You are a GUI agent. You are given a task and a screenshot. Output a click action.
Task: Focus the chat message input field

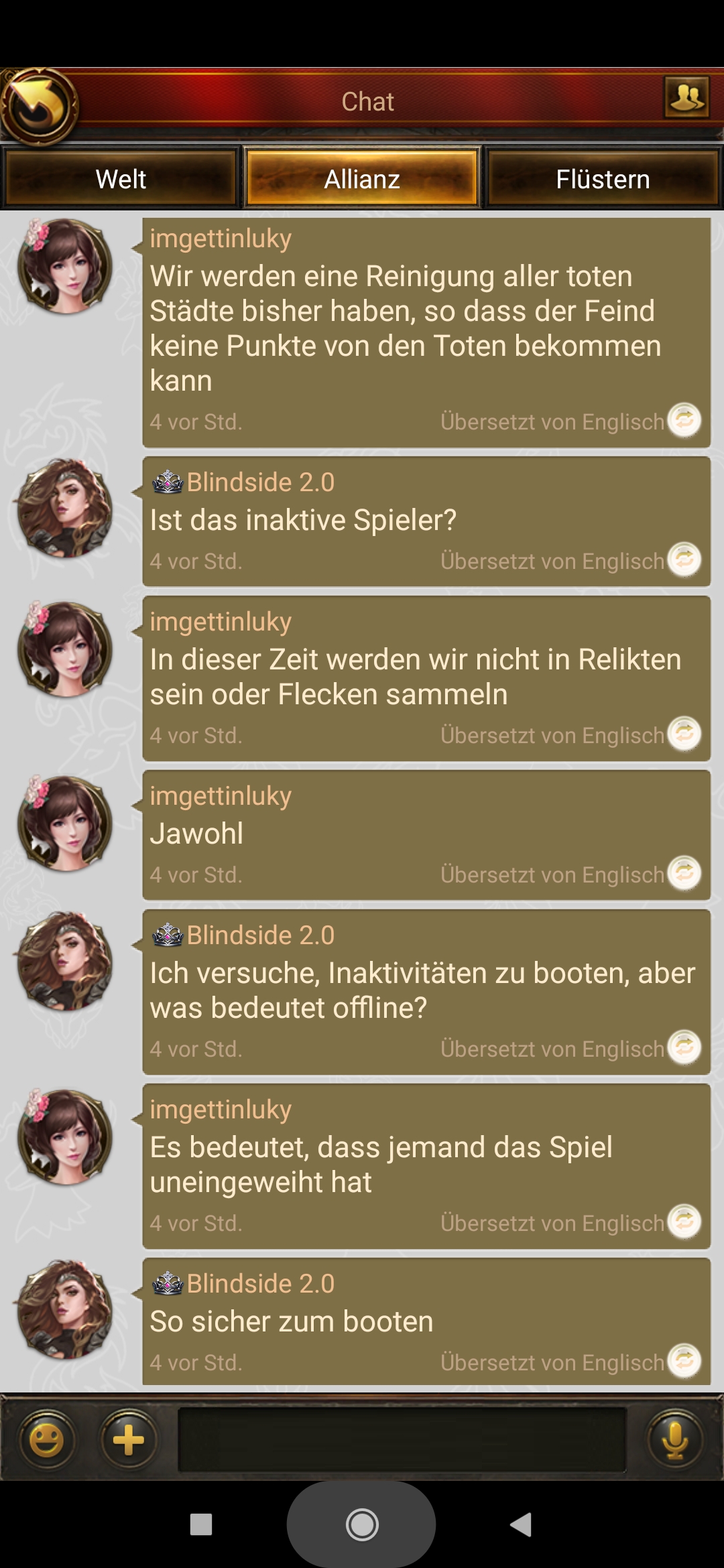tap(402, 1439)
